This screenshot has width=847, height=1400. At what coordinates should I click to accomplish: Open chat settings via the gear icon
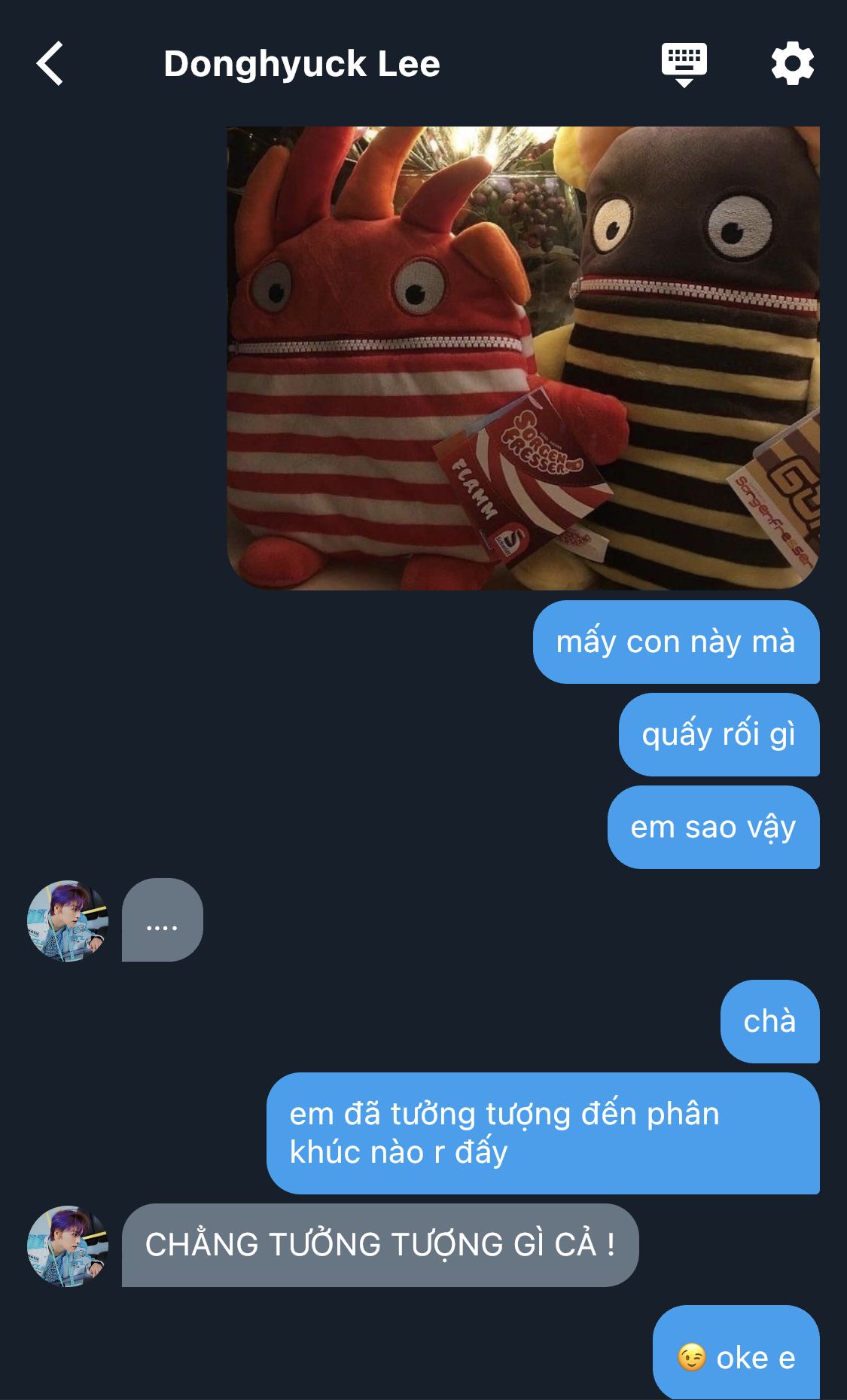[x=793, y=63]
